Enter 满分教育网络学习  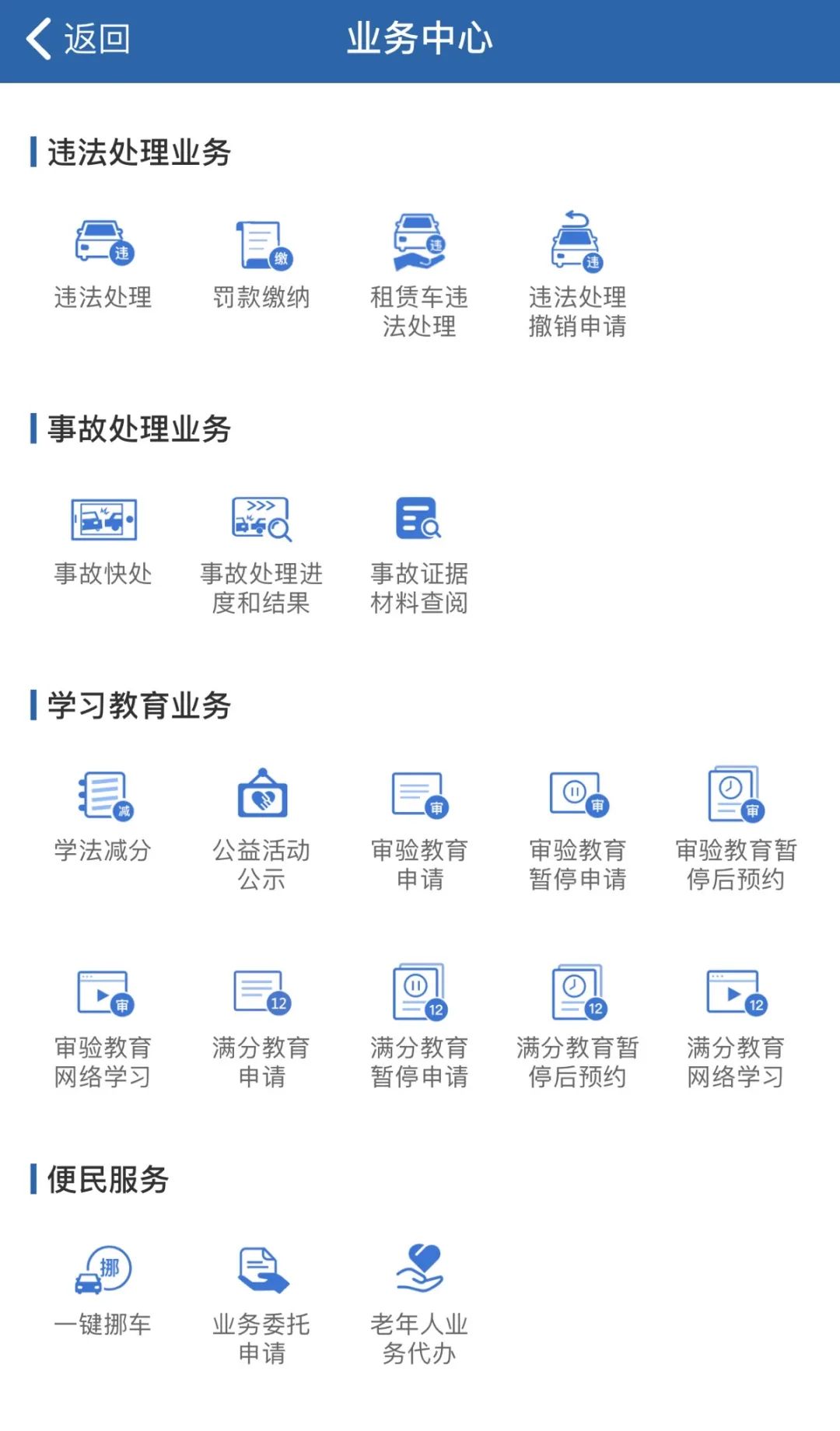pos(735,1023)
